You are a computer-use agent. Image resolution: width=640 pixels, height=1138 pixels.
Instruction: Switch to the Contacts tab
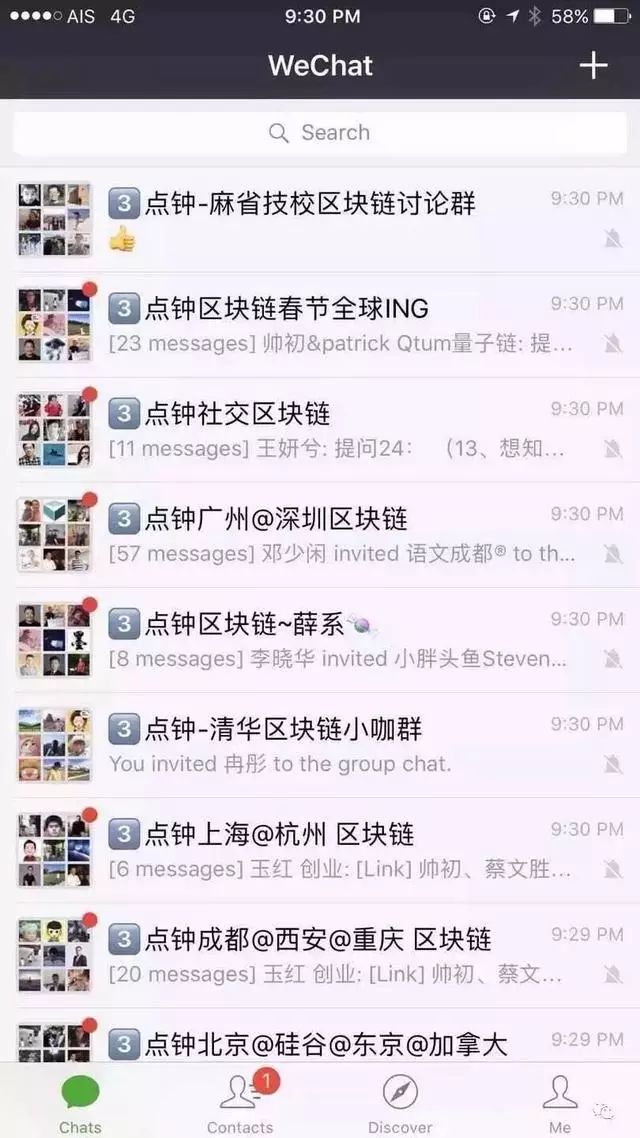coord(240,1103)
